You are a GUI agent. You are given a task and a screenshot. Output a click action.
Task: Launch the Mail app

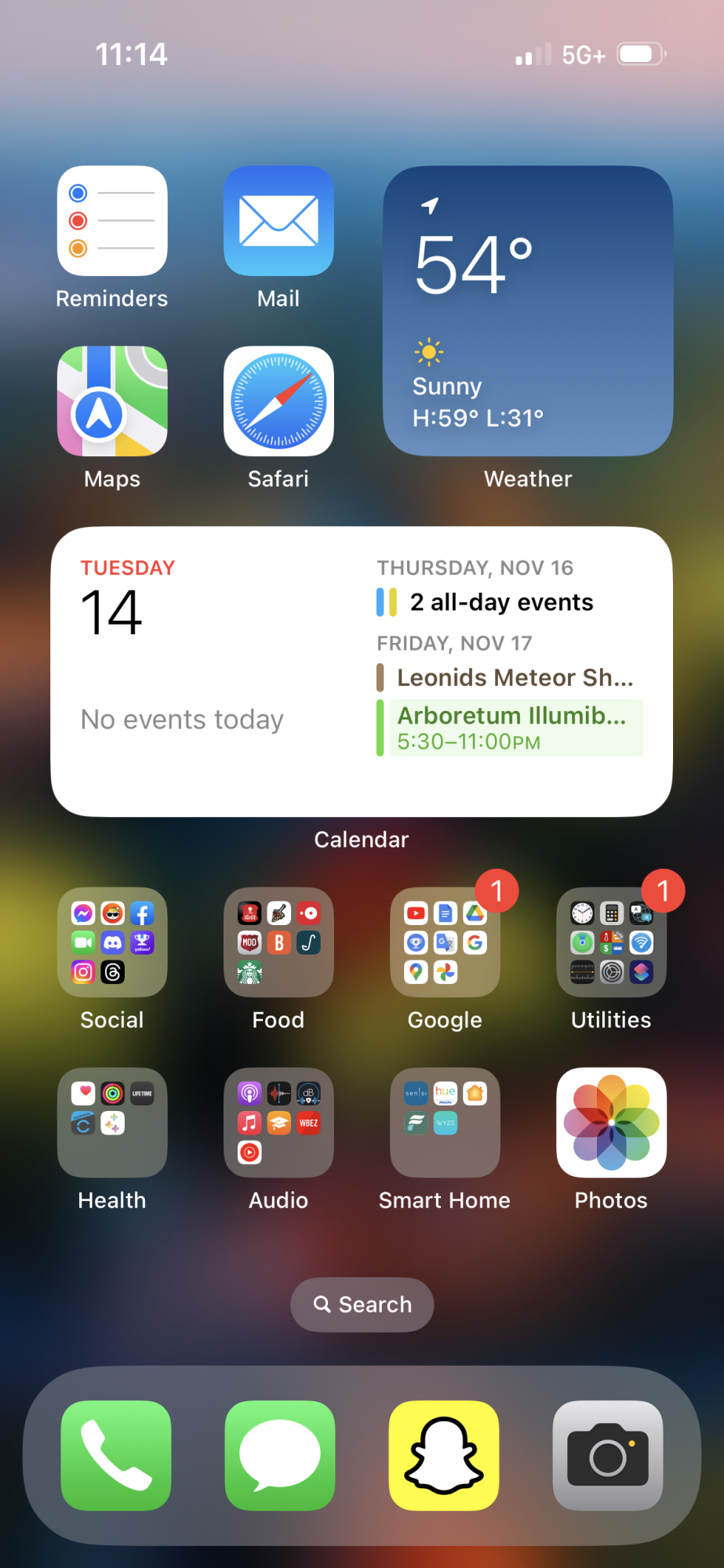click(x=278, y=220)
